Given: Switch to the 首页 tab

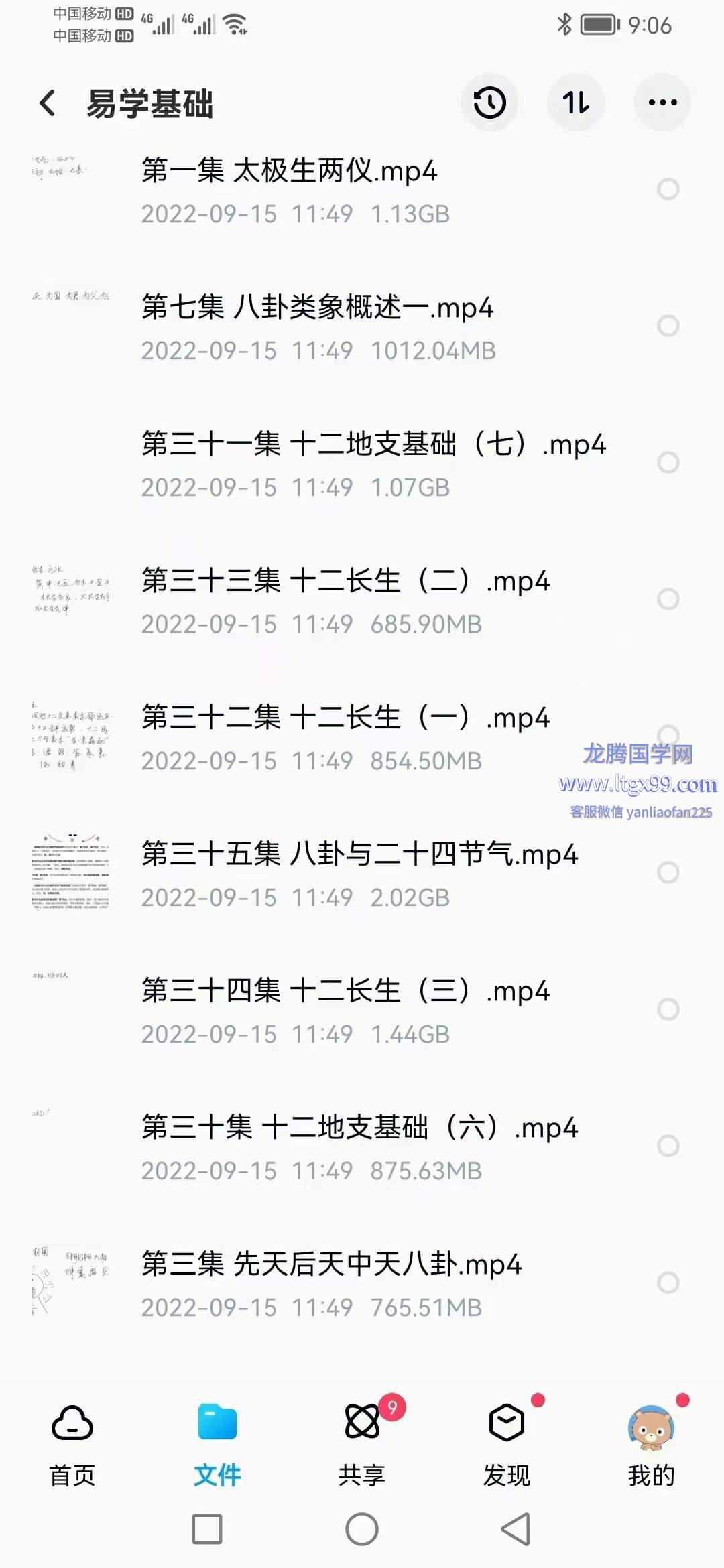Looking at the screenshot, I should pyautogui.click(x=72, y=1443).
